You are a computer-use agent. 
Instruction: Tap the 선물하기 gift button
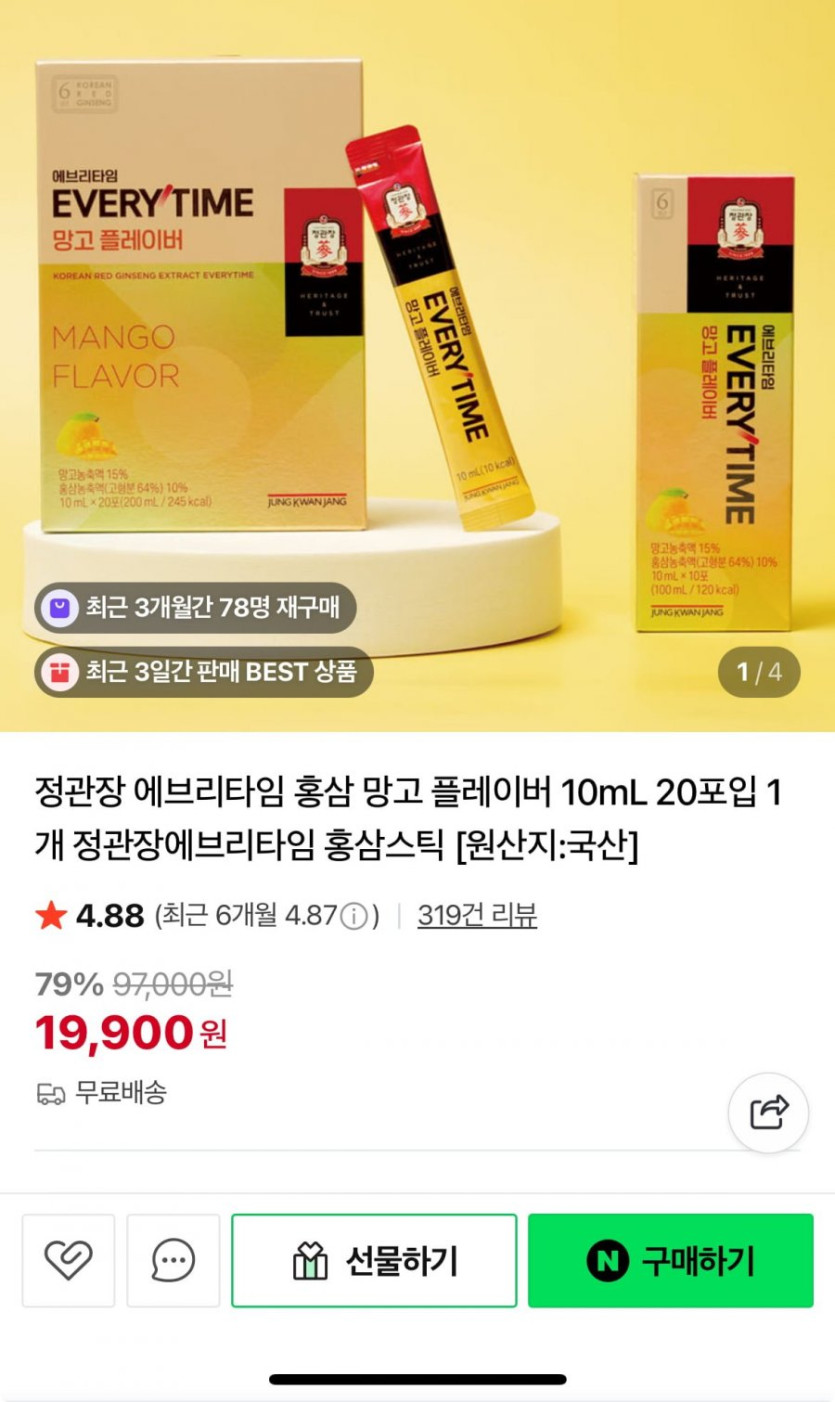click(374, 1260)
